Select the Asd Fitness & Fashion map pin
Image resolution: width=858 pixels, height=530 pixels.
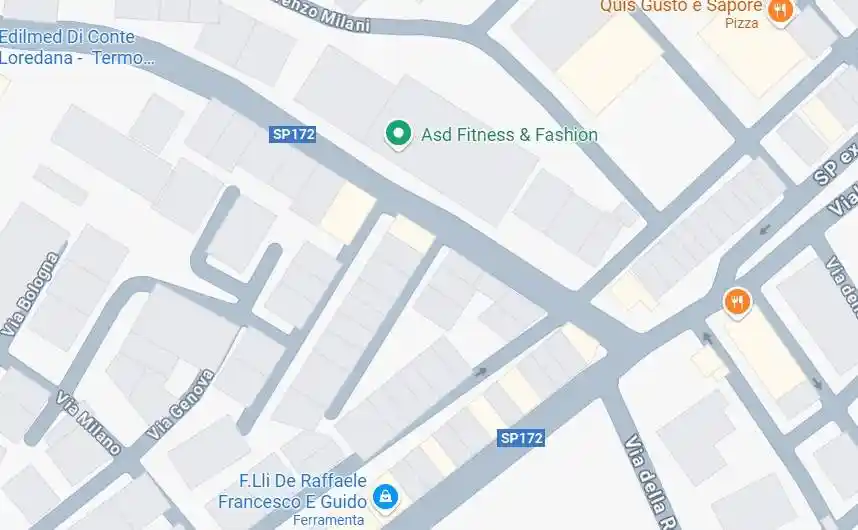tap(399, 134)
